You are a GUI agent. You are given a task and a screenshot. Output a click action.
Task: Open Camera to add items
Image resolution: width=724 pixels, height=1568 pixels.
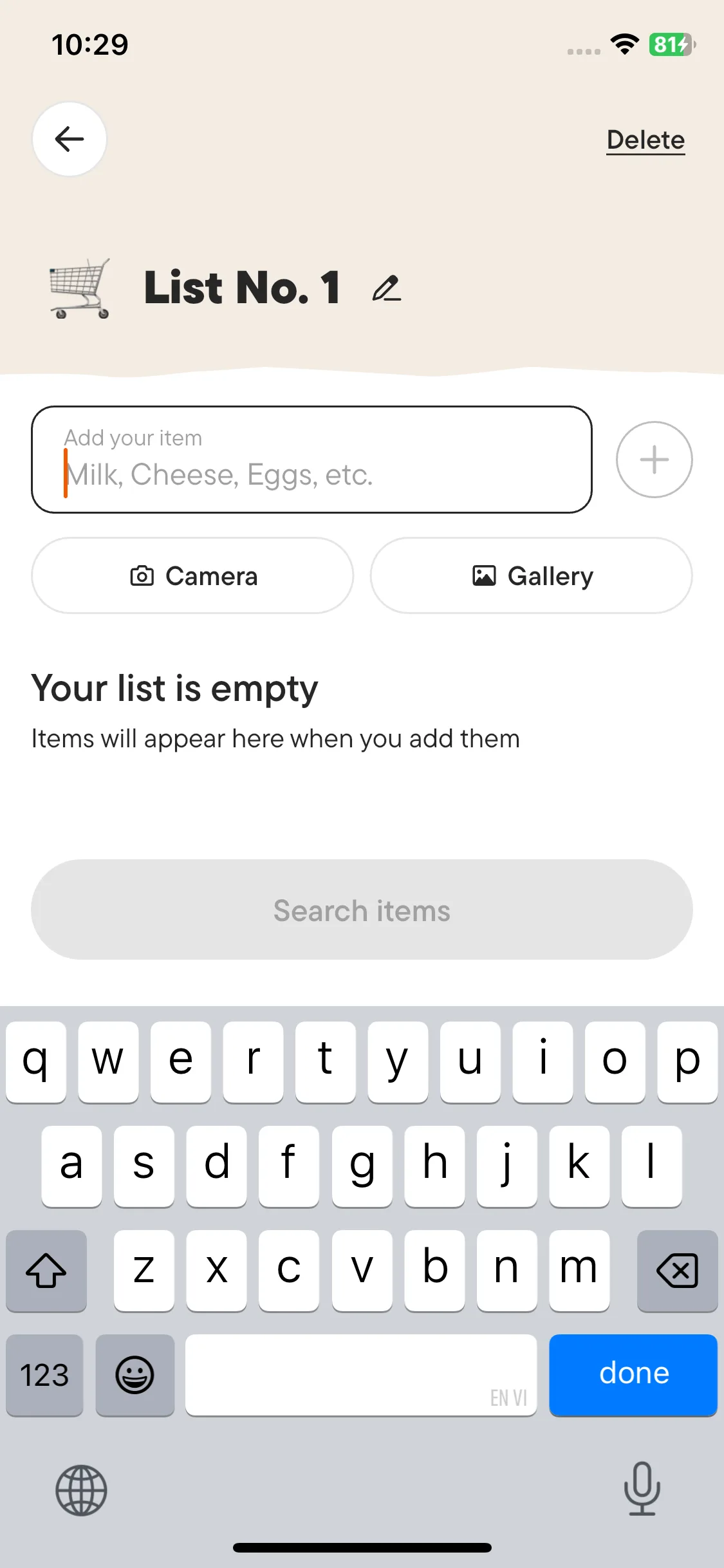(x=192, y=575)
